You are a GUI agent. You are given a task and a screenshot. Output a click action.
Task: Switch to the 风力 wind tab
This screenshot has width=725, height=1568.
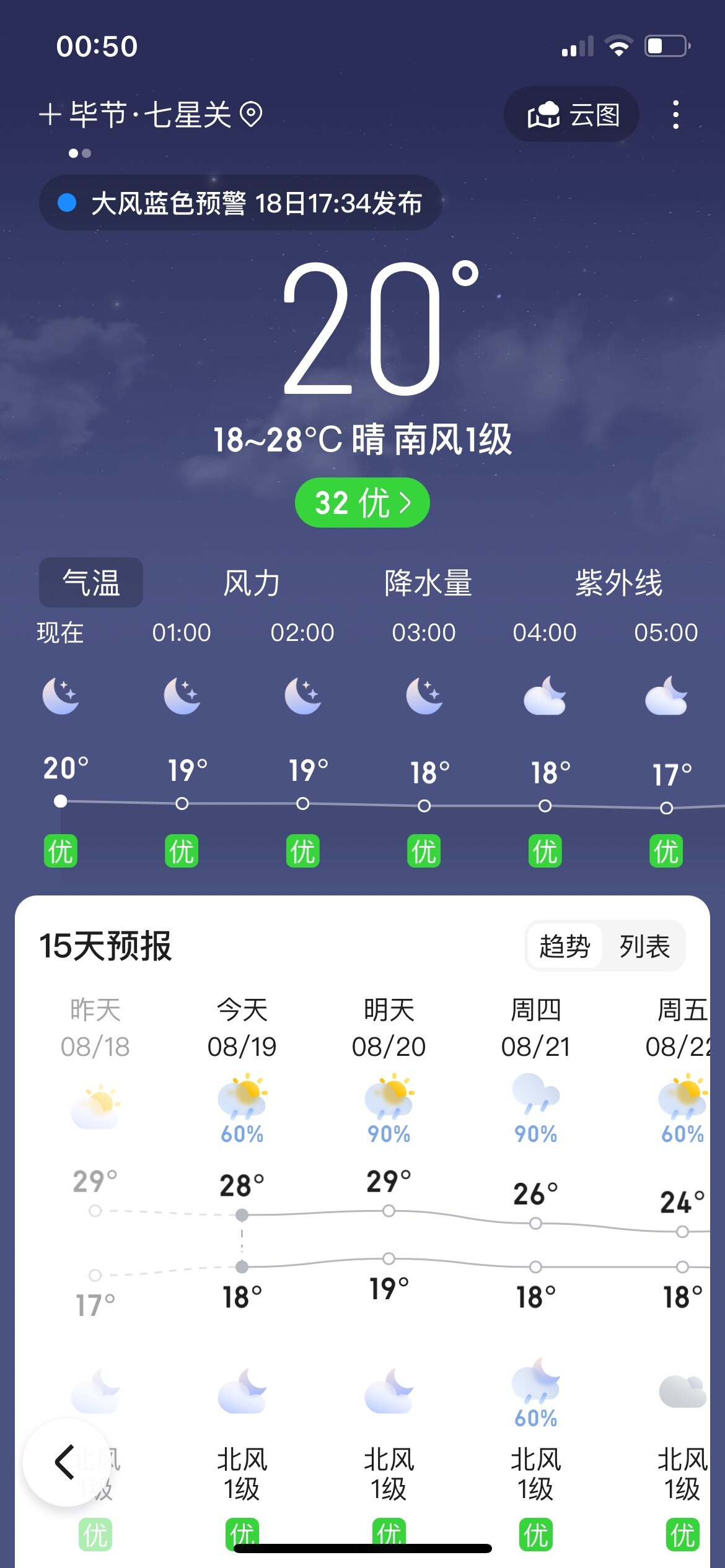coord(251,583)
